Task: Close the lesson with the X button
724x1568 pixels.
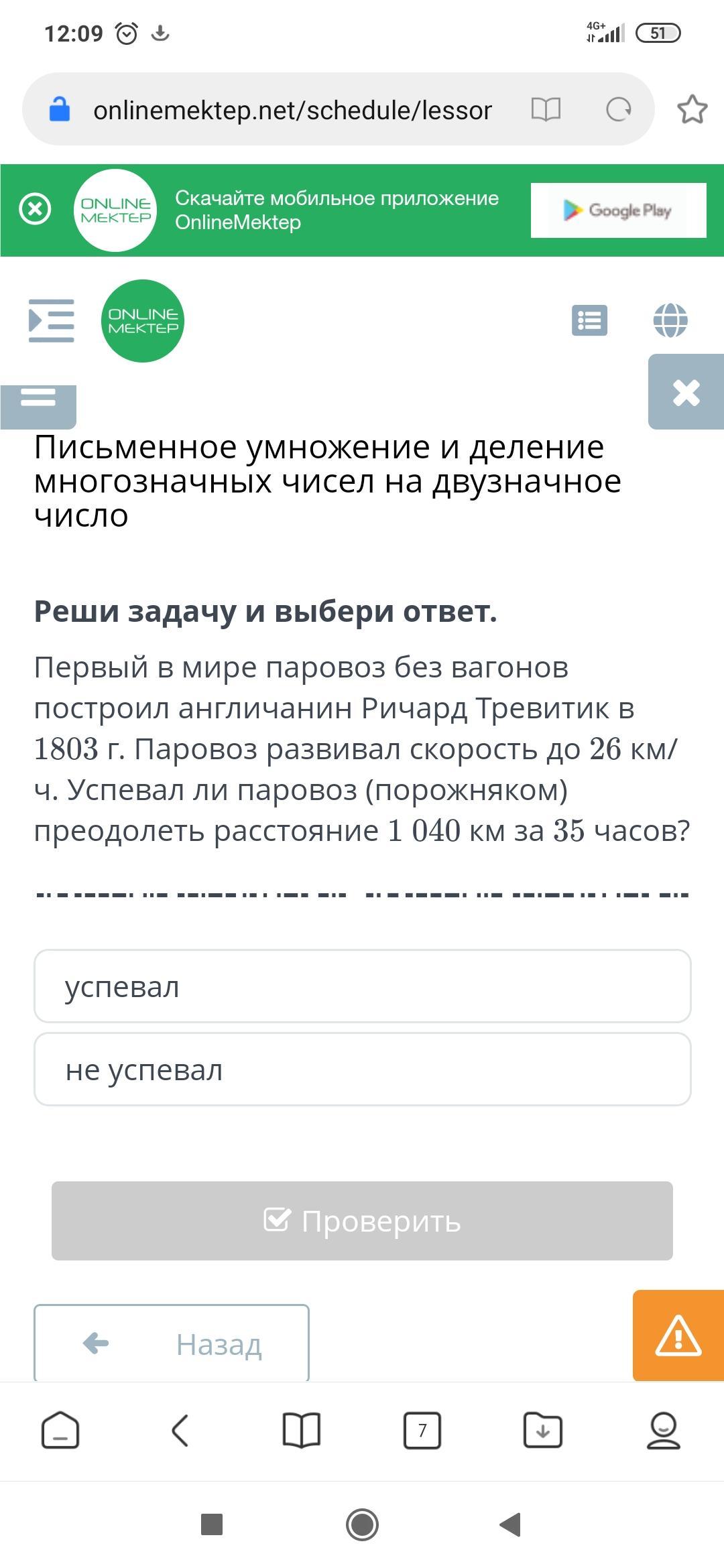Action: [686, 392]
